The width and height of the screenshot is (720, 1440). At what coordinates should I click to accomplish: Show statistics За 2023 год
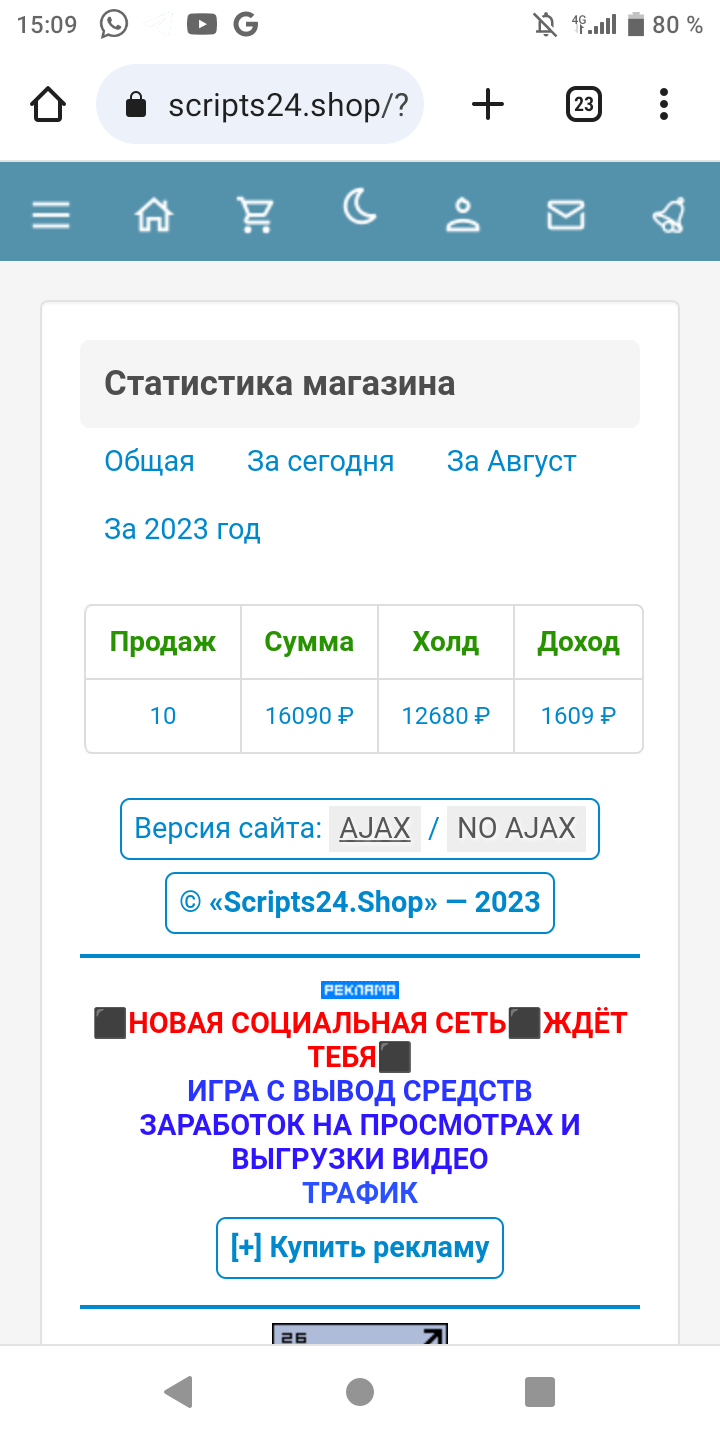coord(182,528)
